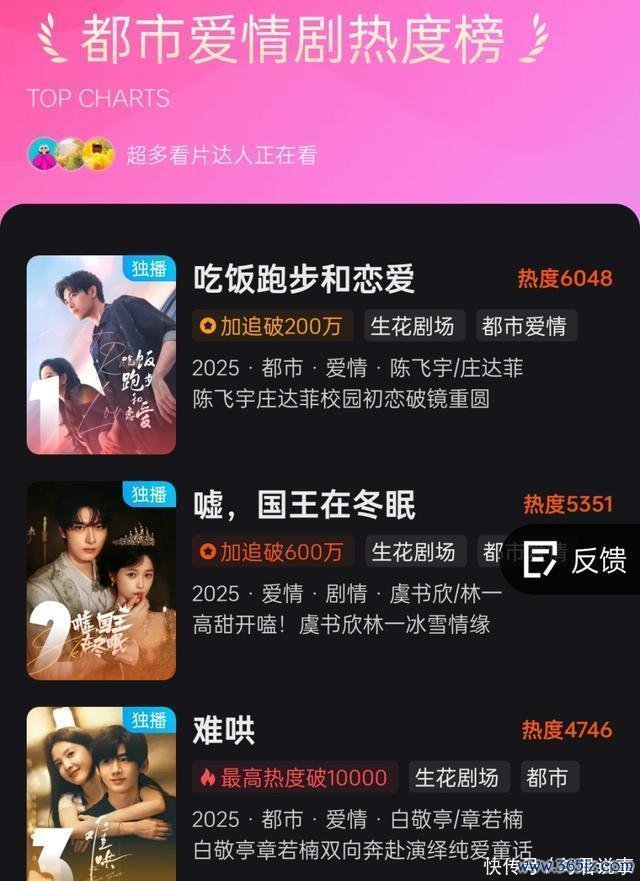The width and height of the screenshot is (640, 881).
Task: Tap 生花剧场 tag under 嘘,国王在冬眠
Action: (x=413, y=551)
